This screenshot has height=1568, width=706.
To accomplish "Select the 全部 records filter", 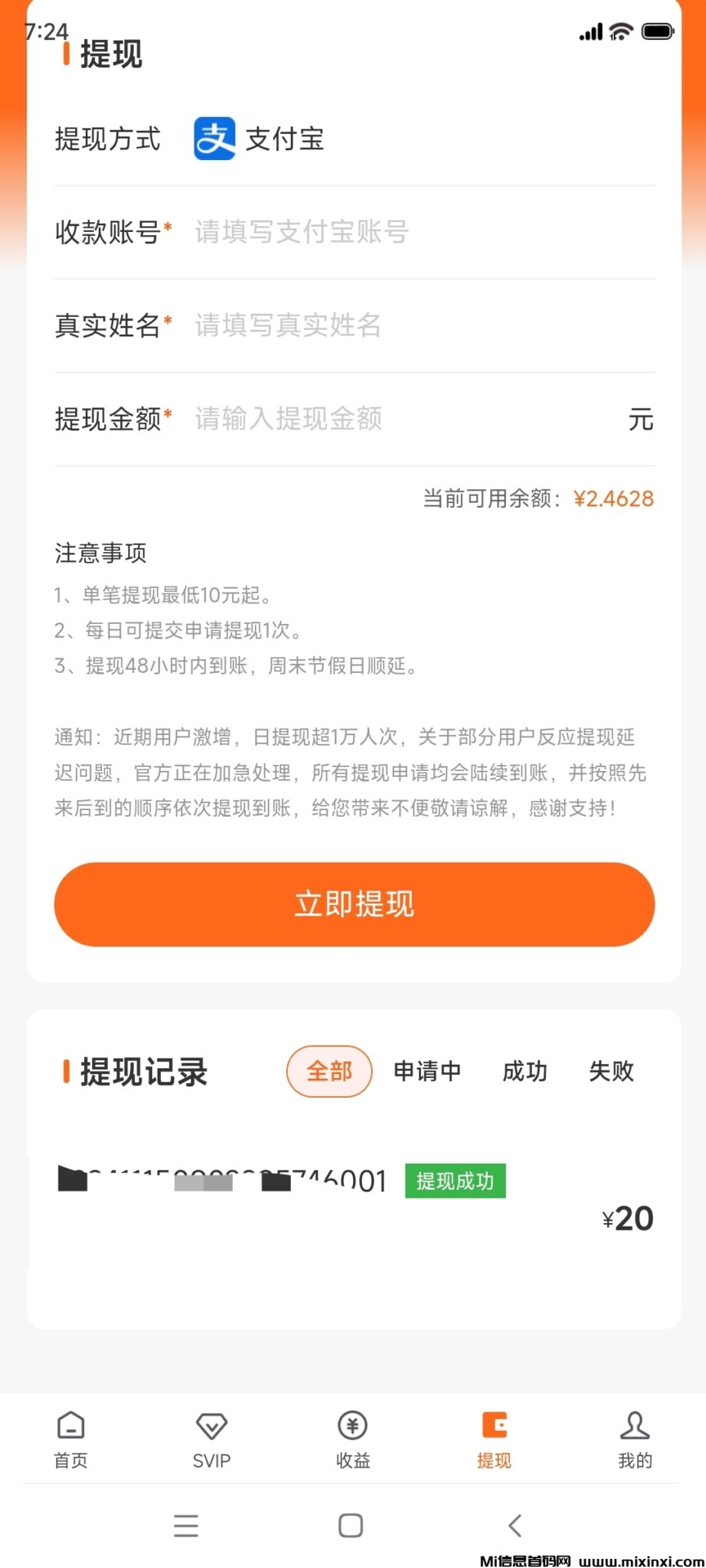I will point(329,1071).
